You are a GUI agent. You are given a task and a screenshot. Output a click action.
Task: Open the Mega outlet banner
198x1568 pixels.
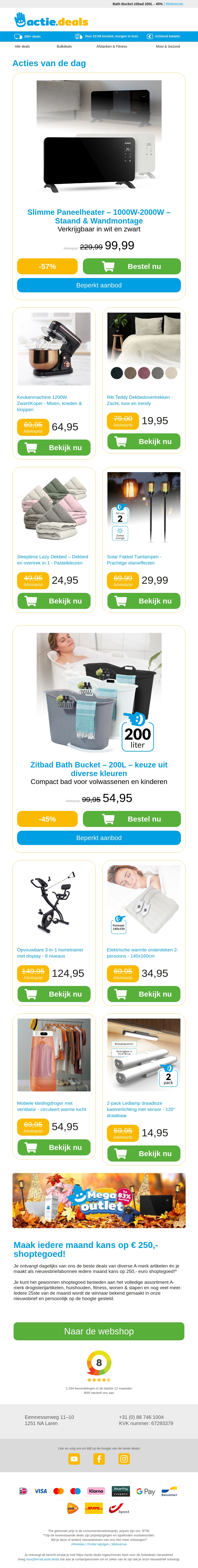(x=99, y=1200)
